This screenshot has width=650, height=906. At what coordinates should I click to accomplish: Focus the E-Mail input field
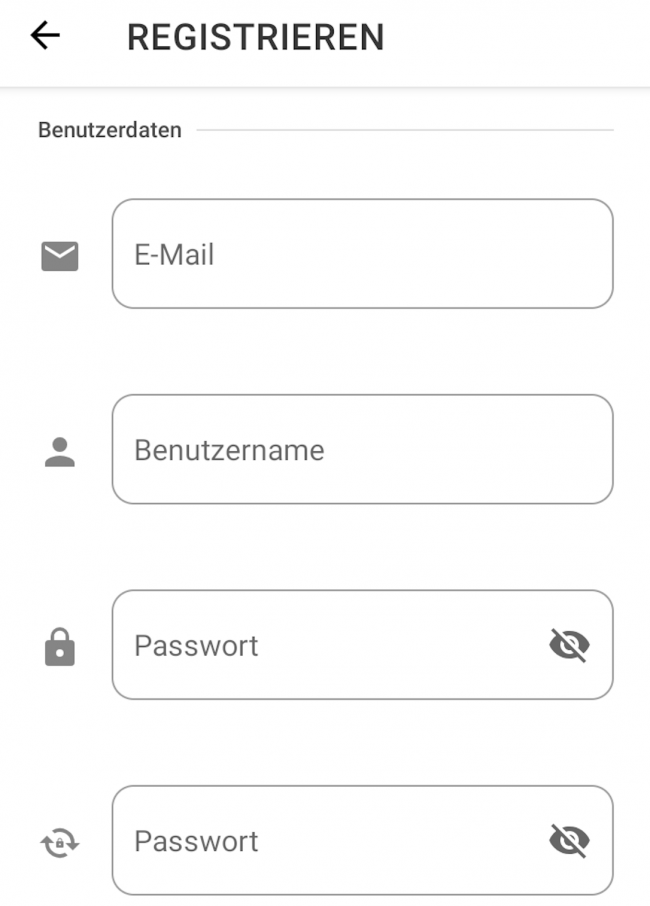360,254
